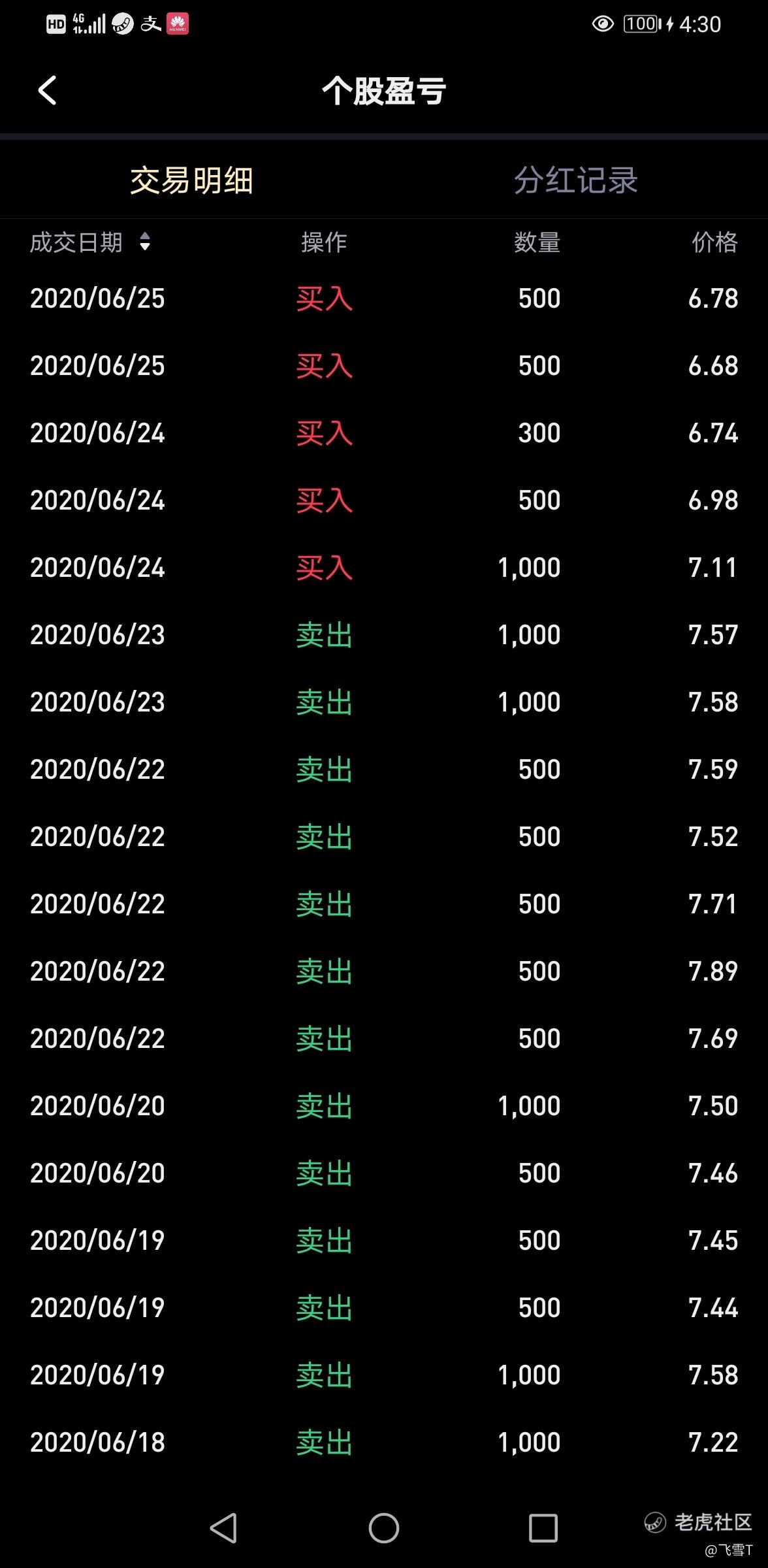The image size is (768, 1568).
Task: Switch to the 分红记录 tab
Action: (575, 180)
